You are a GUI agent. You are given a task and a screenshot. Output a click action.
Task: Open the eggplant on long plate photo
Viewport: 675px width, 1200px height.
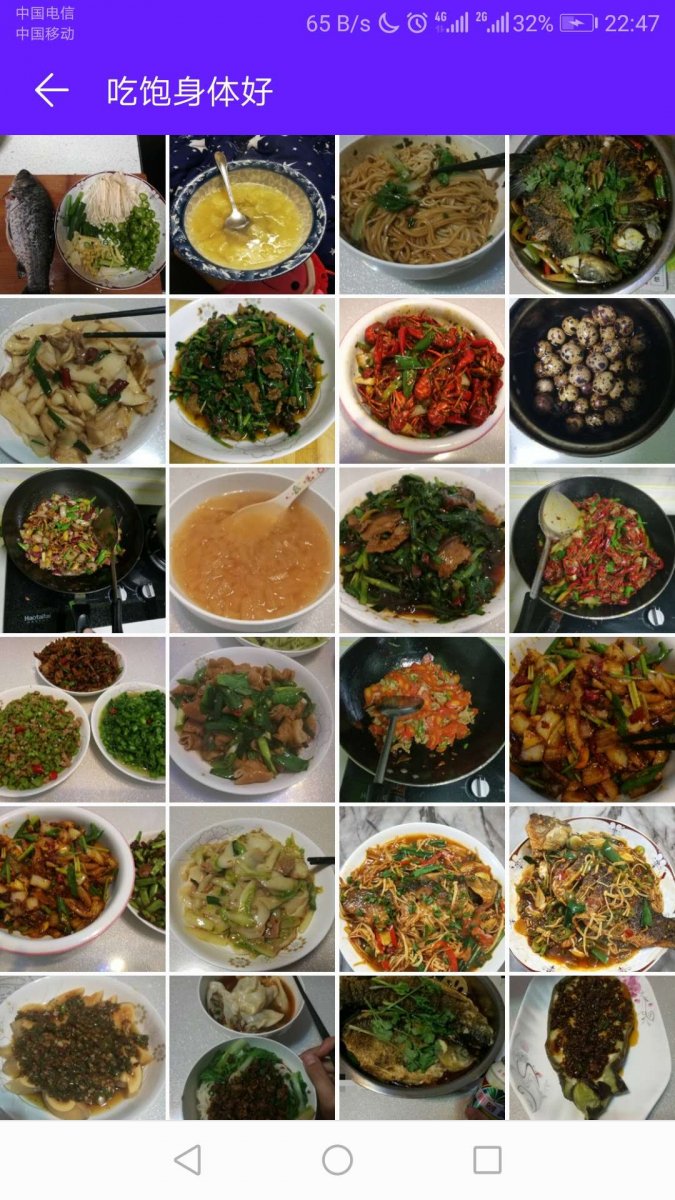[x=591, y=1046]
